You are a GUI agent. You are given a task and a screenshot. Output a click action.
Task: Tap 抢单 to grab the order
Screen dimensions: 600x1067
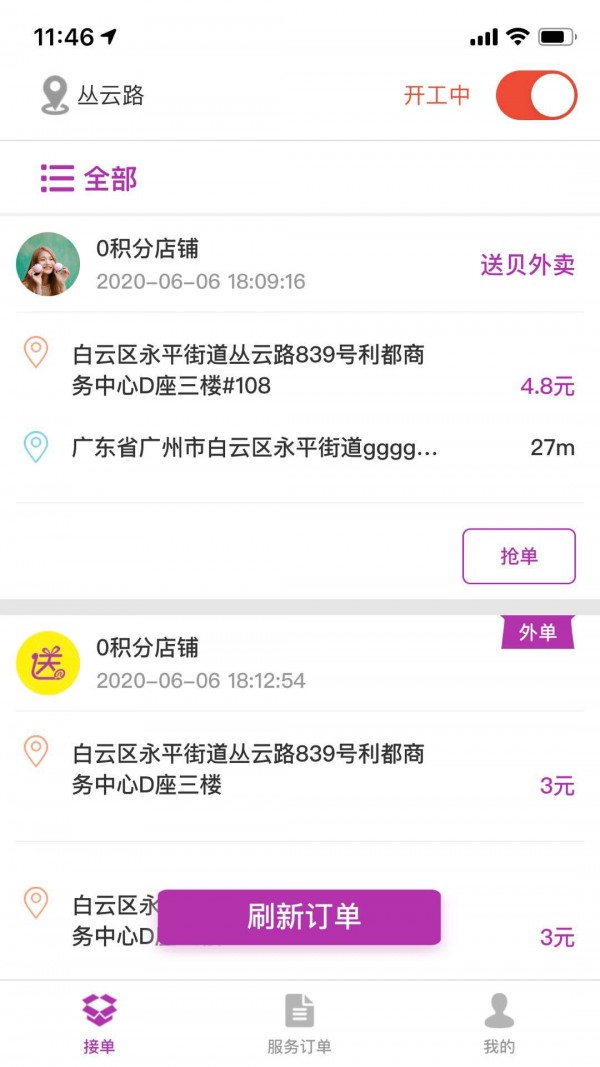click(518, 556)
